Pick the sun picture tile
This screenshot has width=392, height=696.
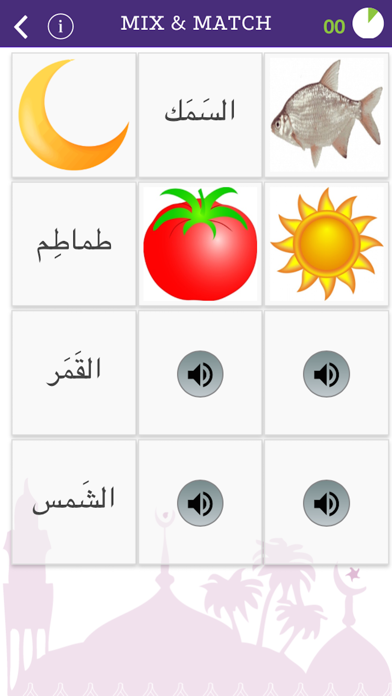point(326,244)
